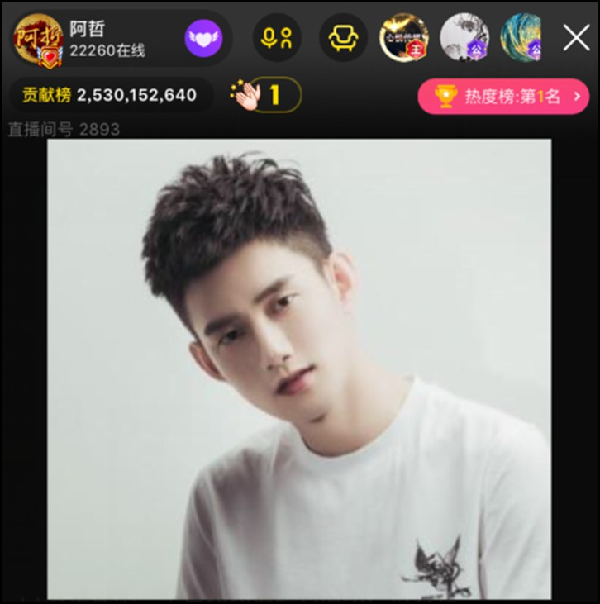
Task: Tap the clapping hands counter badge
Action: (264, 95)
